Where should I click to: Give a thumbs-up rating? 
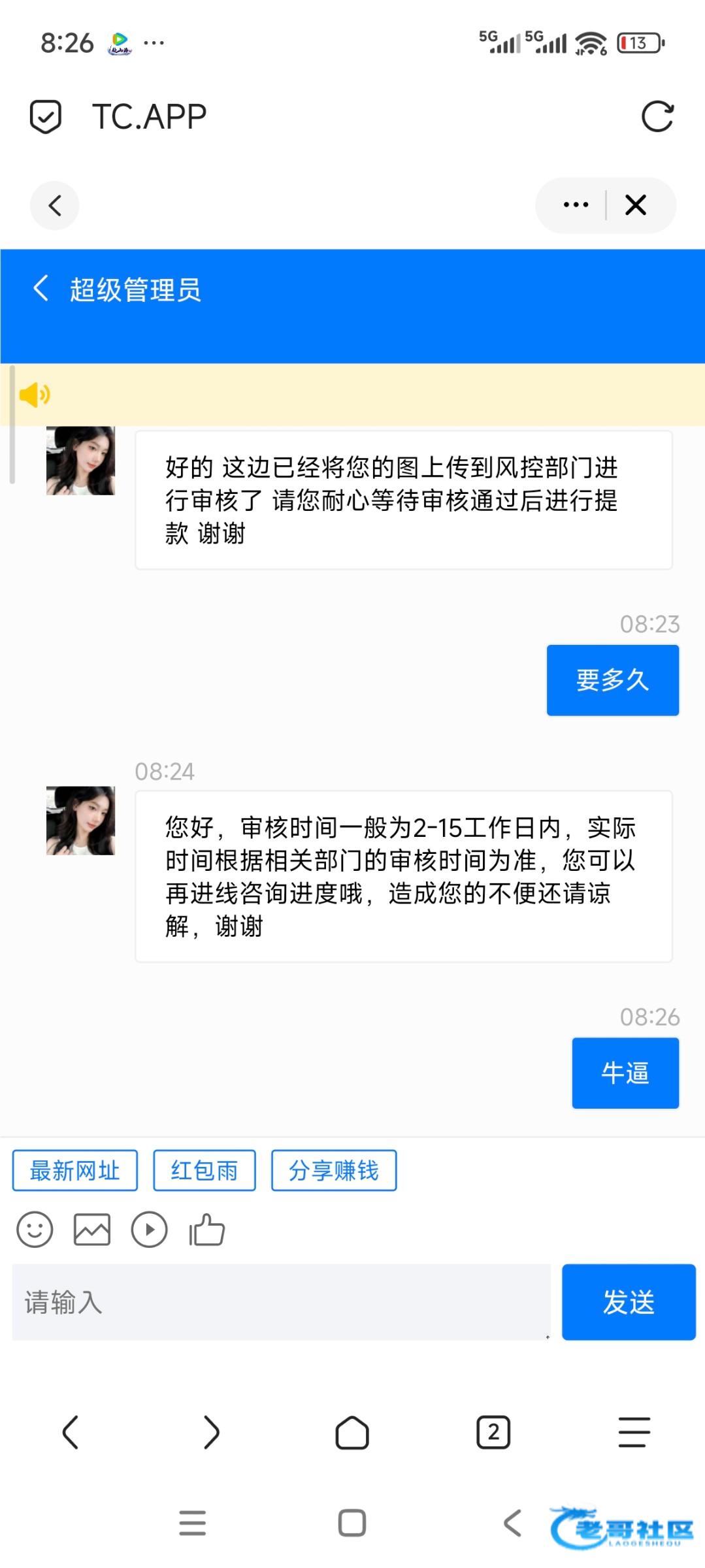[207, 1230]
